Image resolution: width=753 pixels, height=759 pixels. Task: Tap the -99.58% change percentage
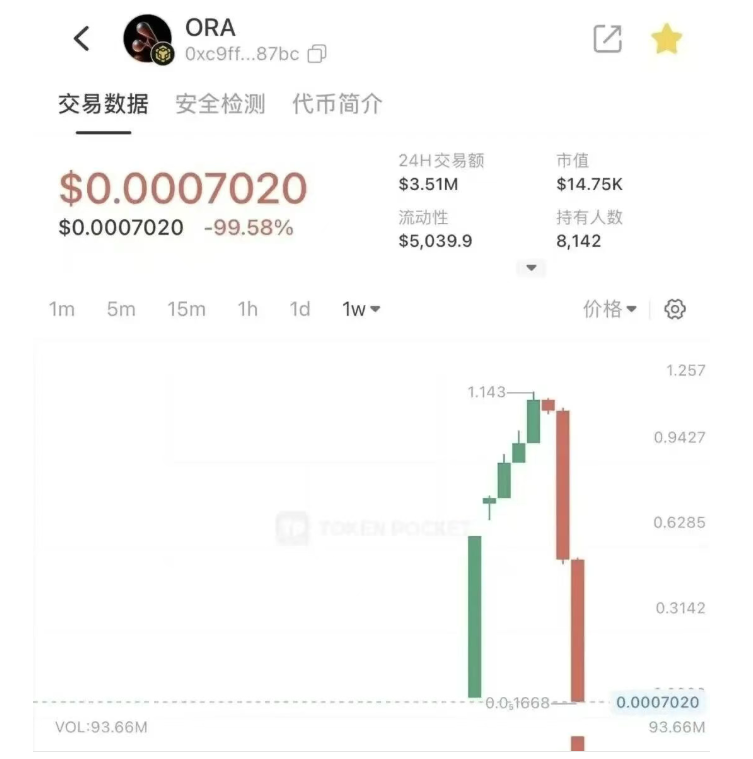249,227
